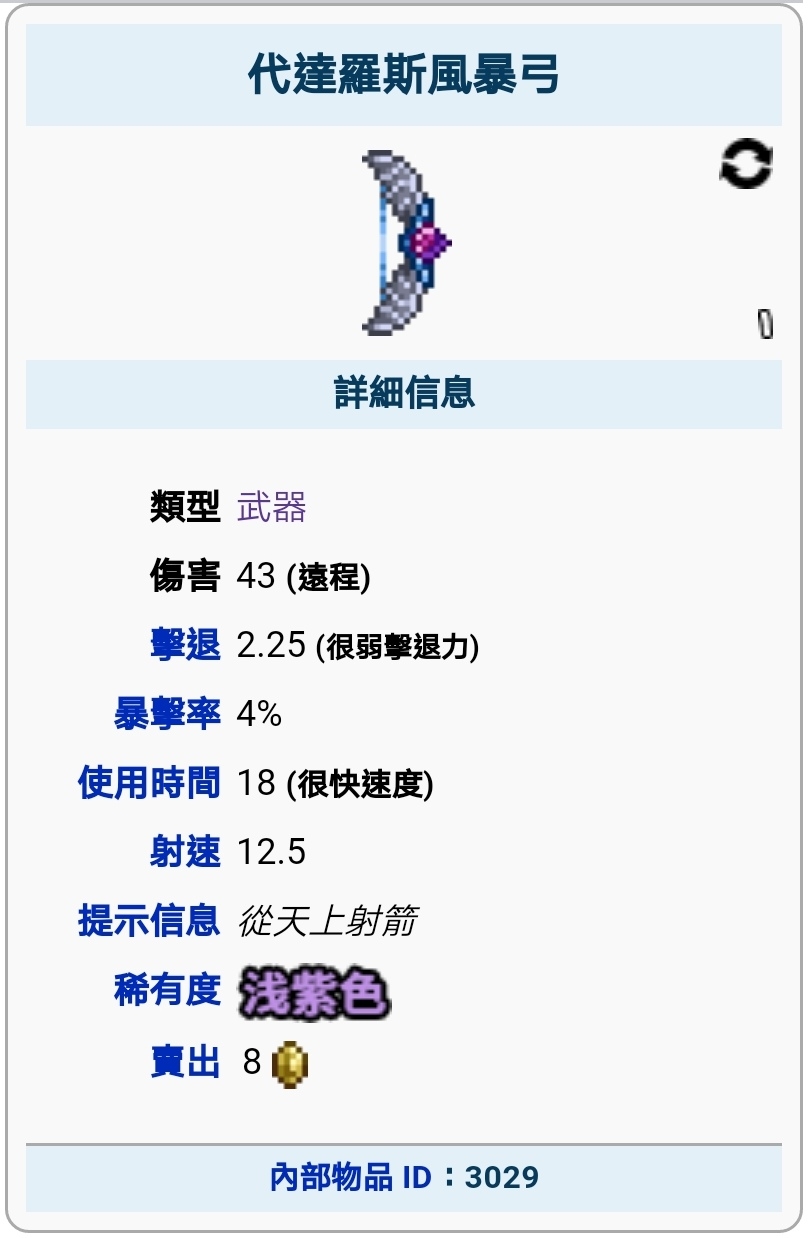808x1238 pixels.
Task: Open the 射速 link
Action: click(x=185, y=852)
